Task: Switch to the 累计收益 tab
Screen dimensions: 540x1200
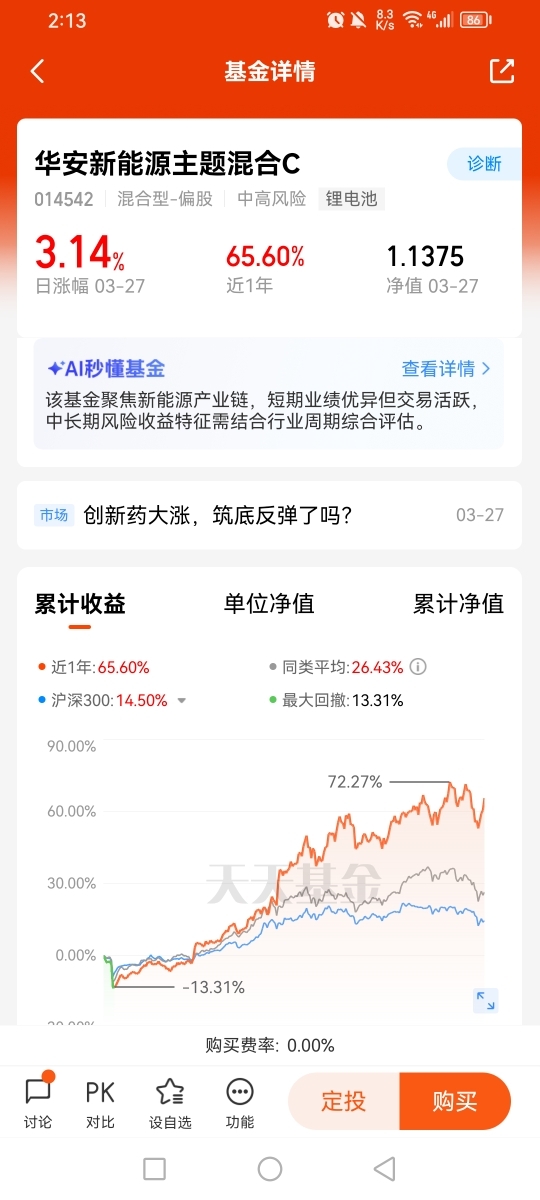Action: (80, 604)
